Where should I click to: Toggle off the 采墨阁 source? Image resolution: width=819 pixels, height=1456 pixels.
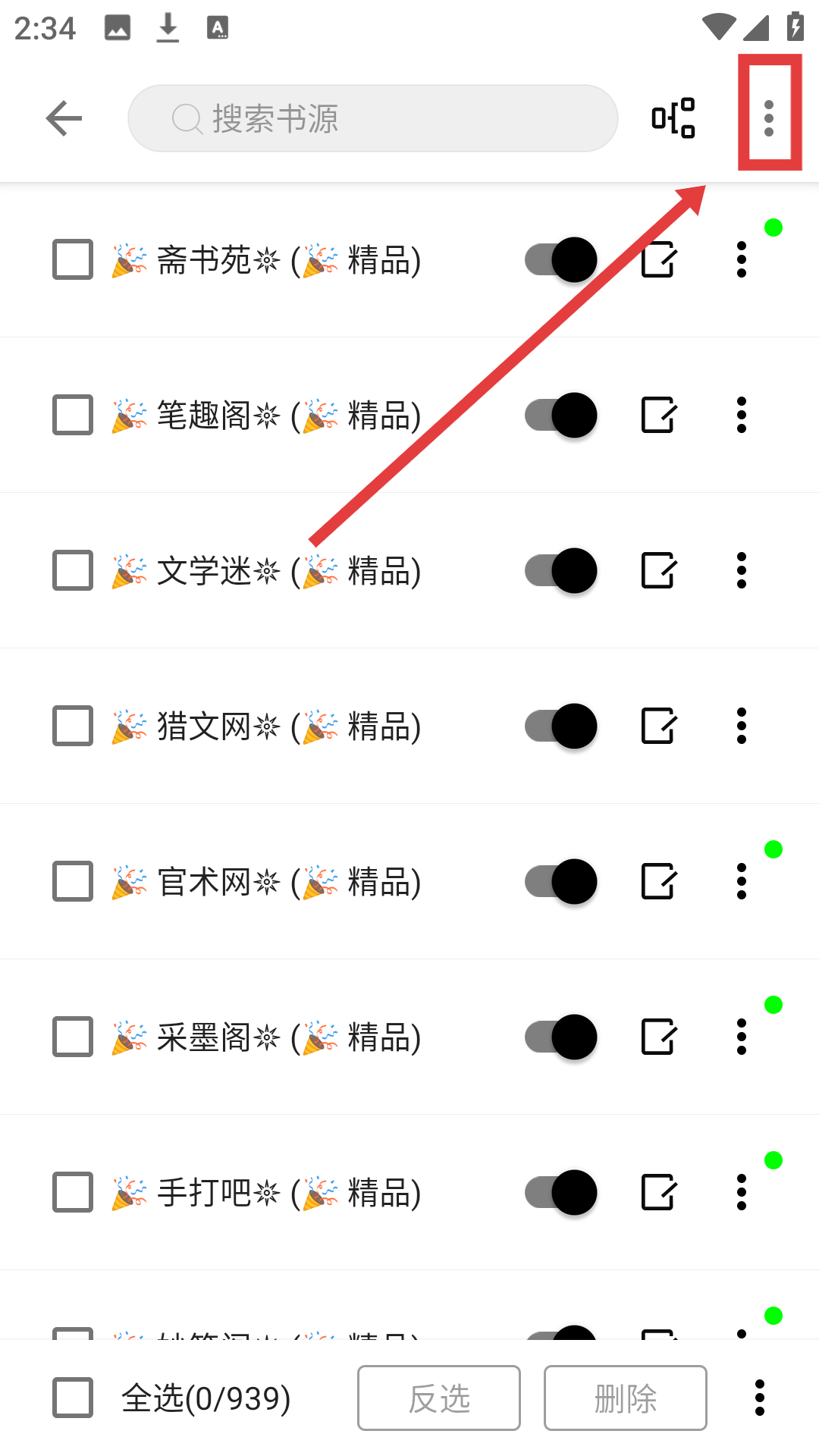pyautogui.click(x=561, y=1037)
